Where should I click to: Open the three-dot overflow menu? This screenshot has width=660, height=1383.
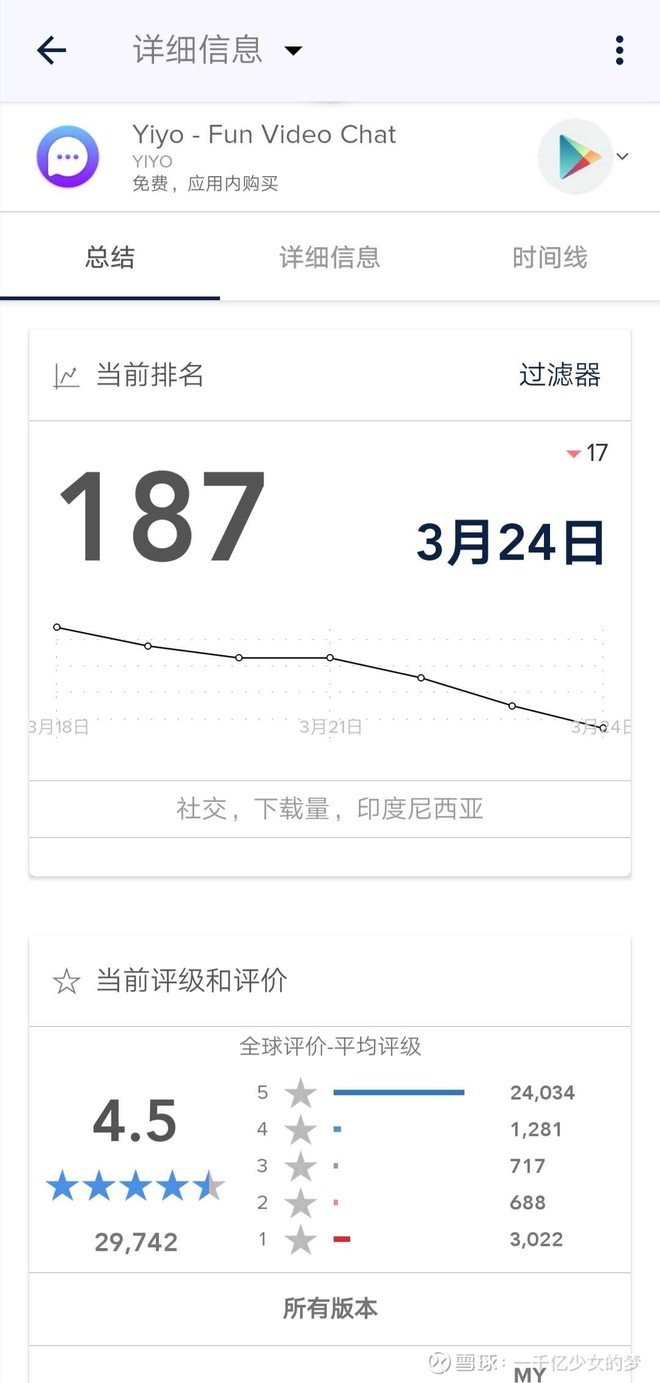[x=620, y=50]
